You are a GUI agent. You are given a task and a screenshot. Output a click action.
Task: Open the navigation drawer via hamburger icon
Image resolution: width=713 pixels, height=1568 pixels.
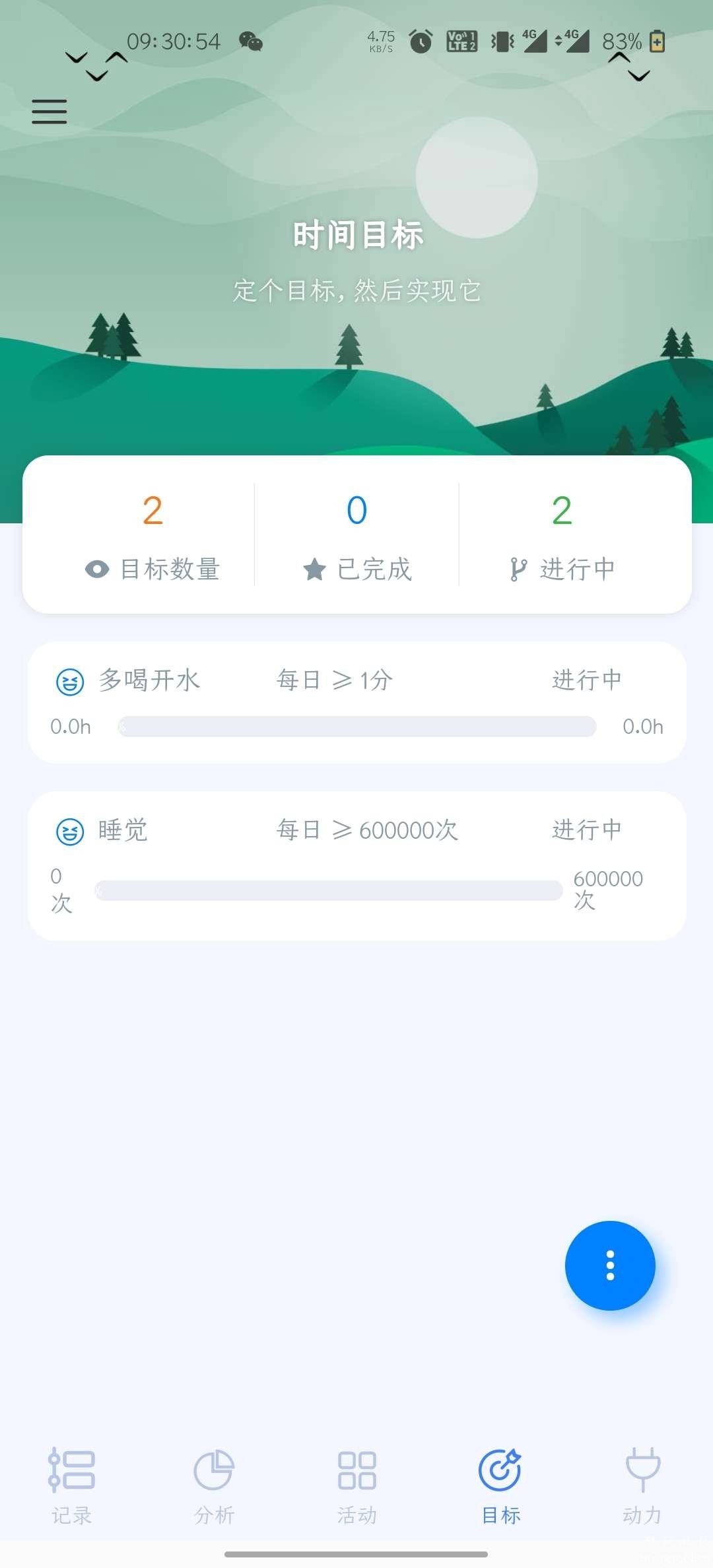48,111
